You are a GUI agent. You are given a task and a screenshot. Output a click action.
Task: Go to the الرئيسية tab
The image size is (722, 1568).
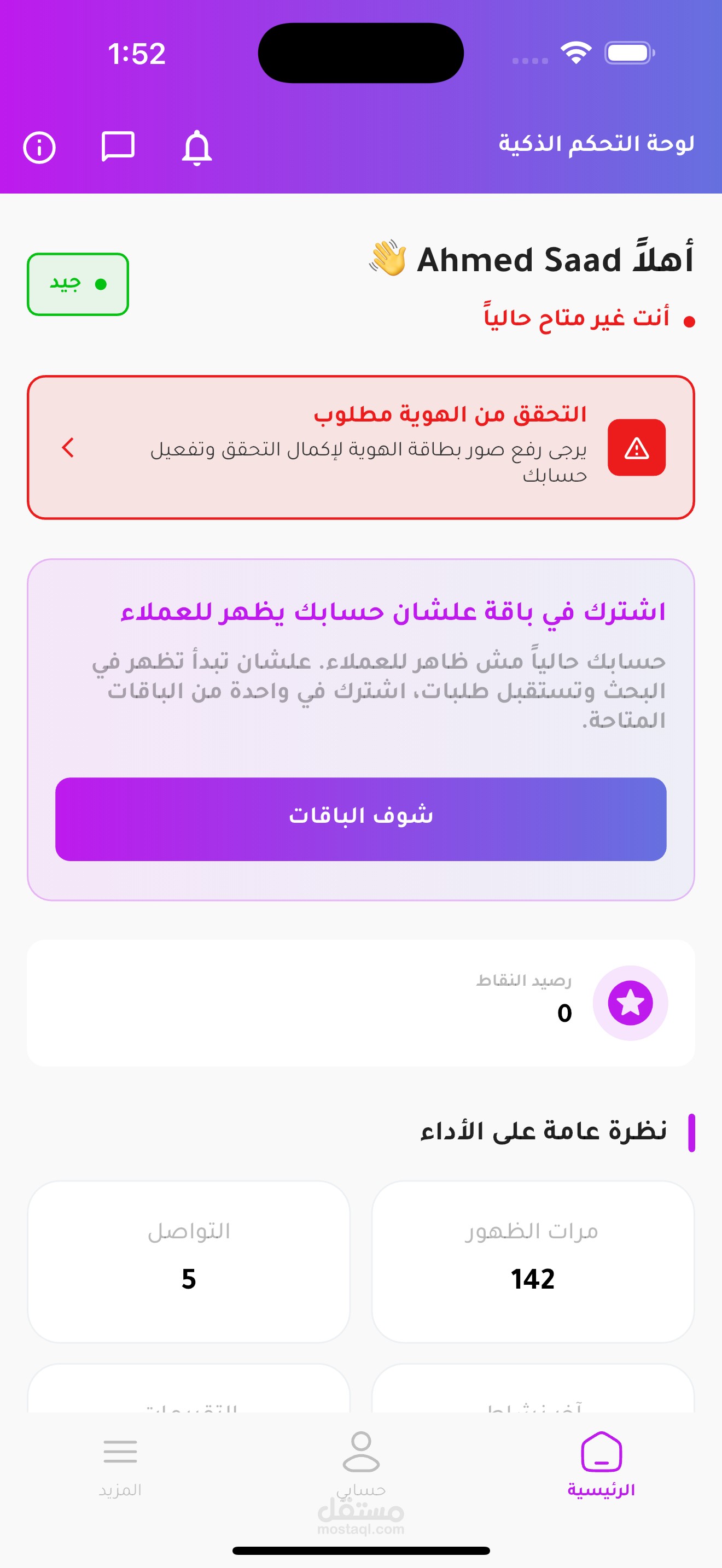pyautogui.click(x=602, y=1464)
